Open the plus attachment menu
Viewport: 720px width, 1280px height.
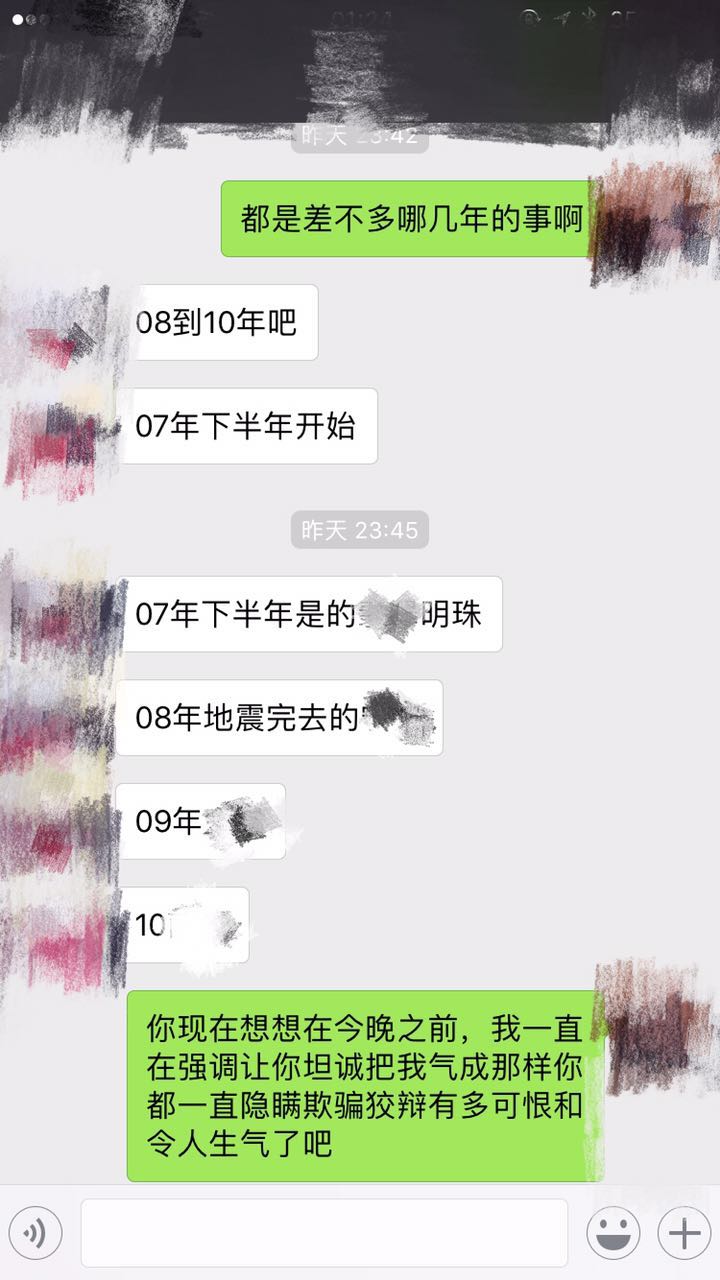coord(684,1234)
